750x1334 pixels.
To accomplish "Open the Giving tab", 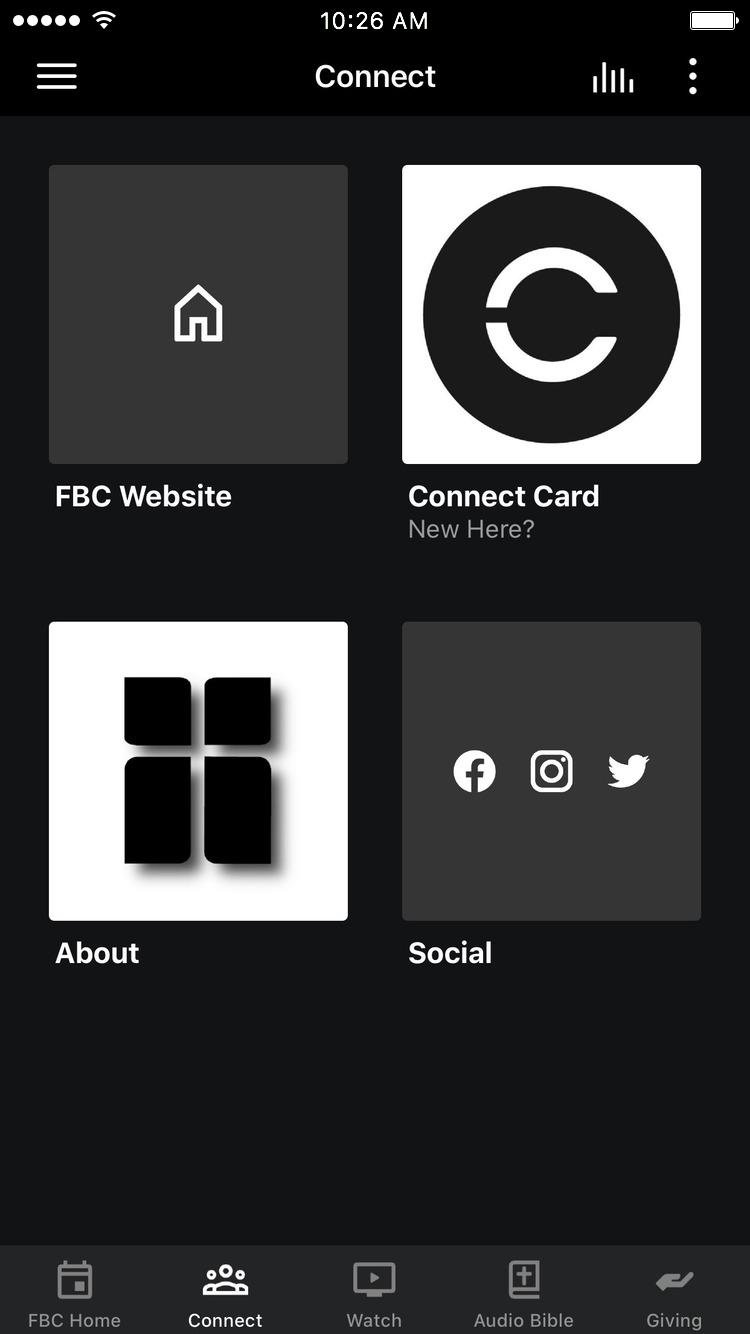I will point(674,1292).
